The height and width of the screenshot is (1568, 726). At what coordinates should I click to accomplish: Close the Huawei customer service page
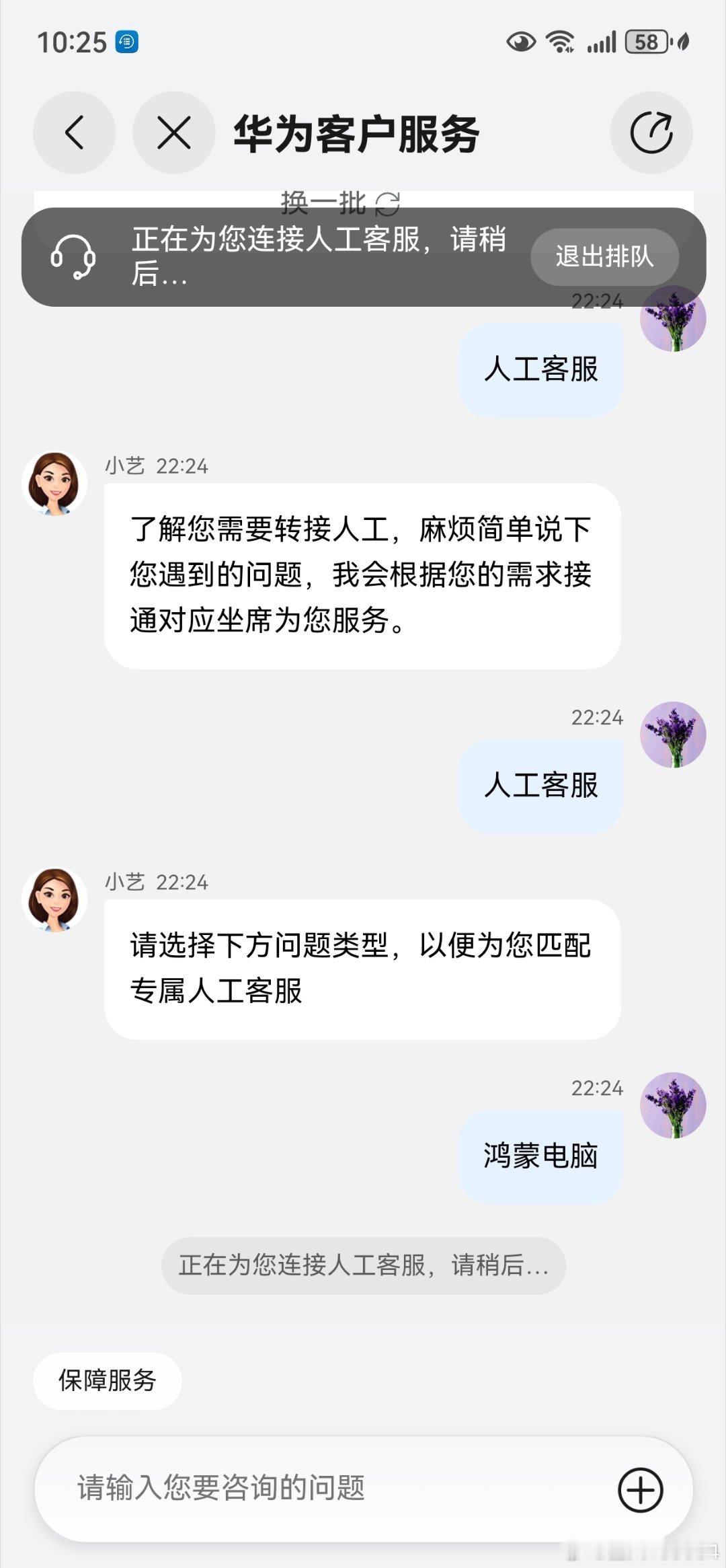(174, 133)
